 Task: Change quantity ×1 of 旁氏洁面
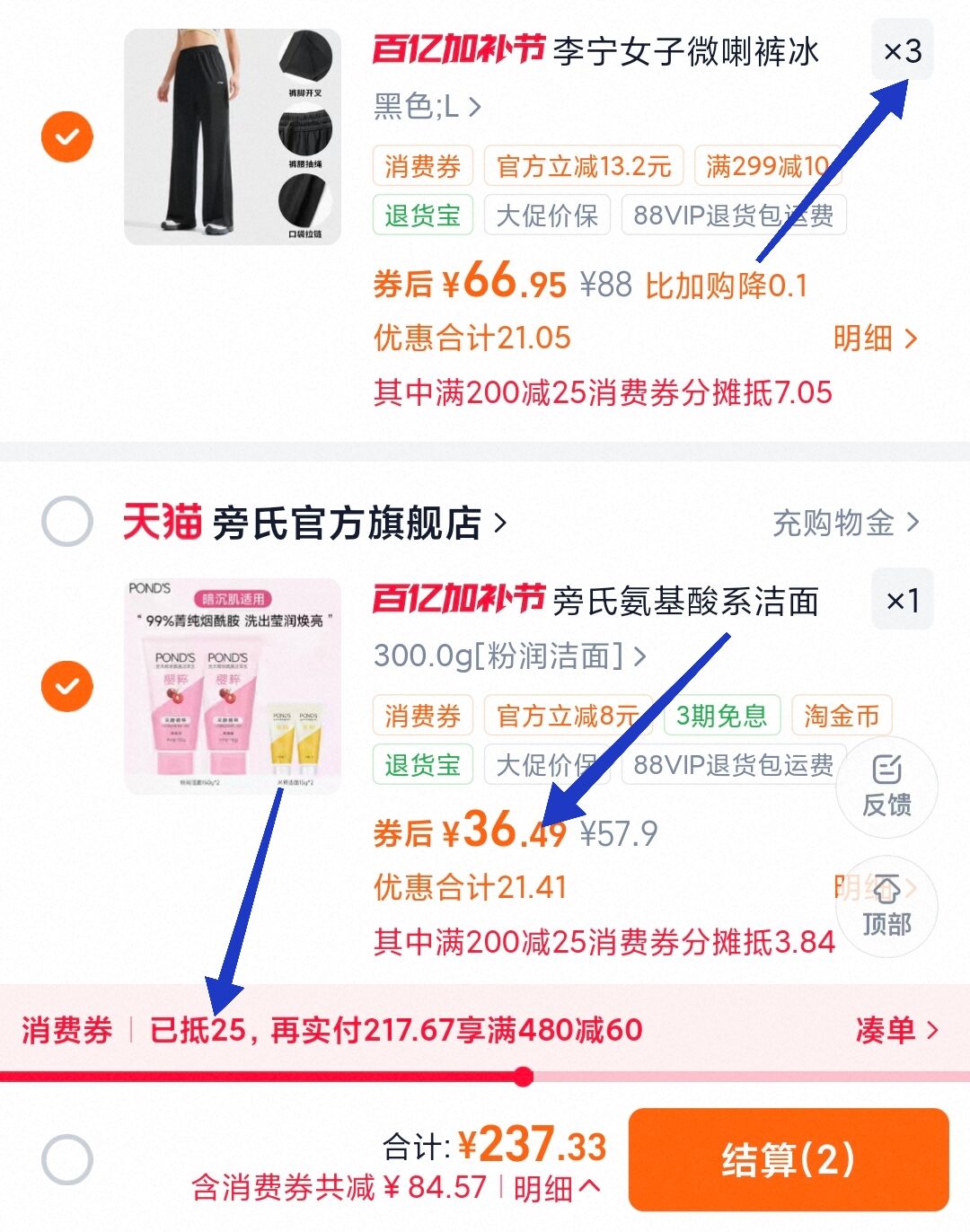(x=903, y=600)
